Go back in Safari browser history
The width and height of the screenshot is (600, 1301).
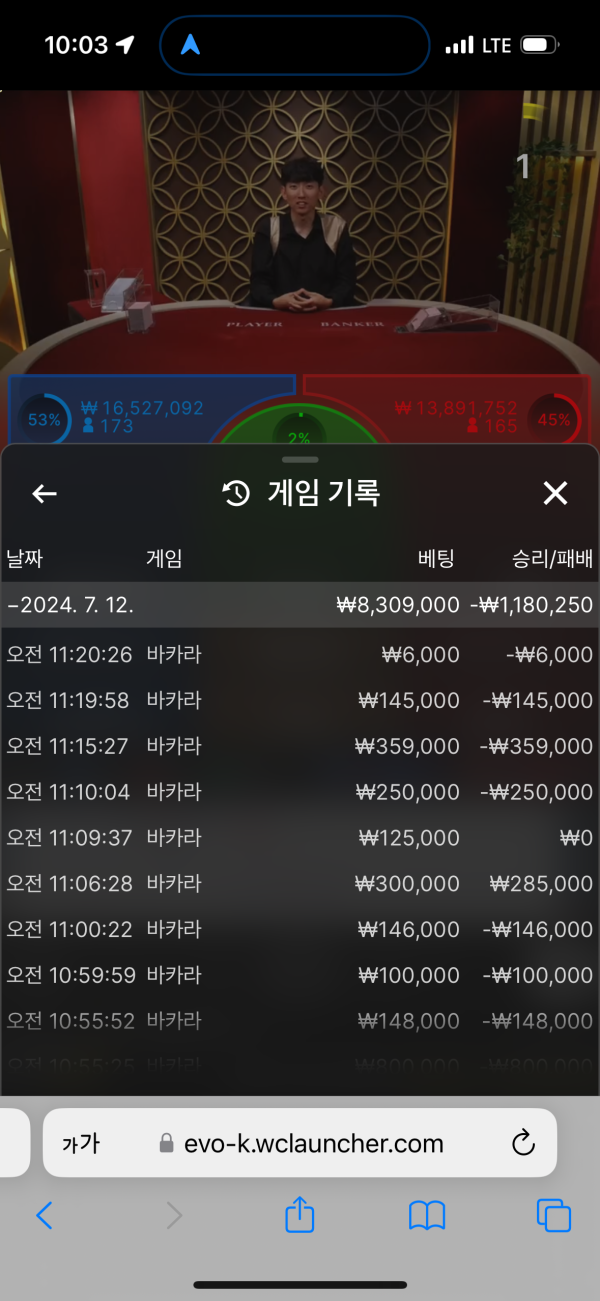[44, 1215]
